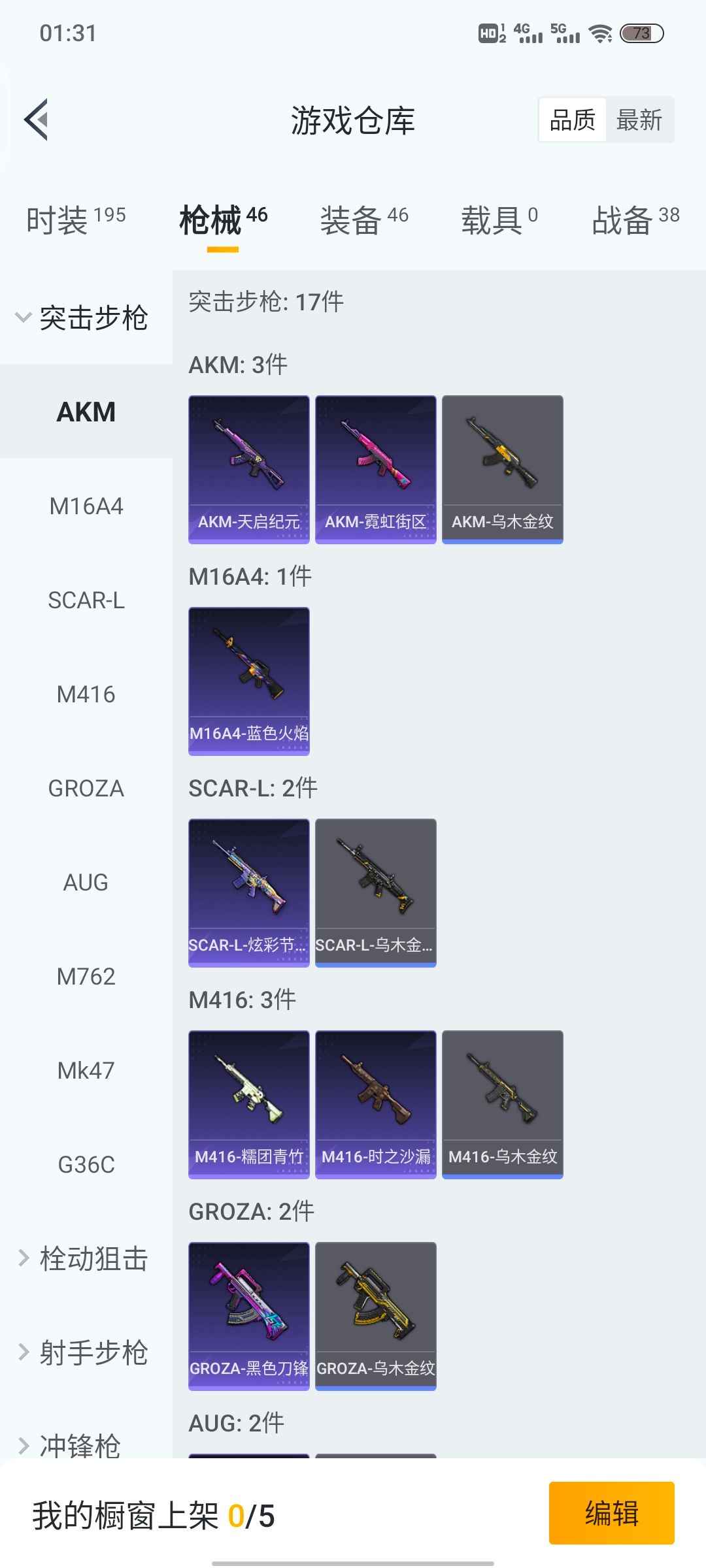Open the 载具 tab
The image size is (706, 1568).
click(x=499, y=220)
